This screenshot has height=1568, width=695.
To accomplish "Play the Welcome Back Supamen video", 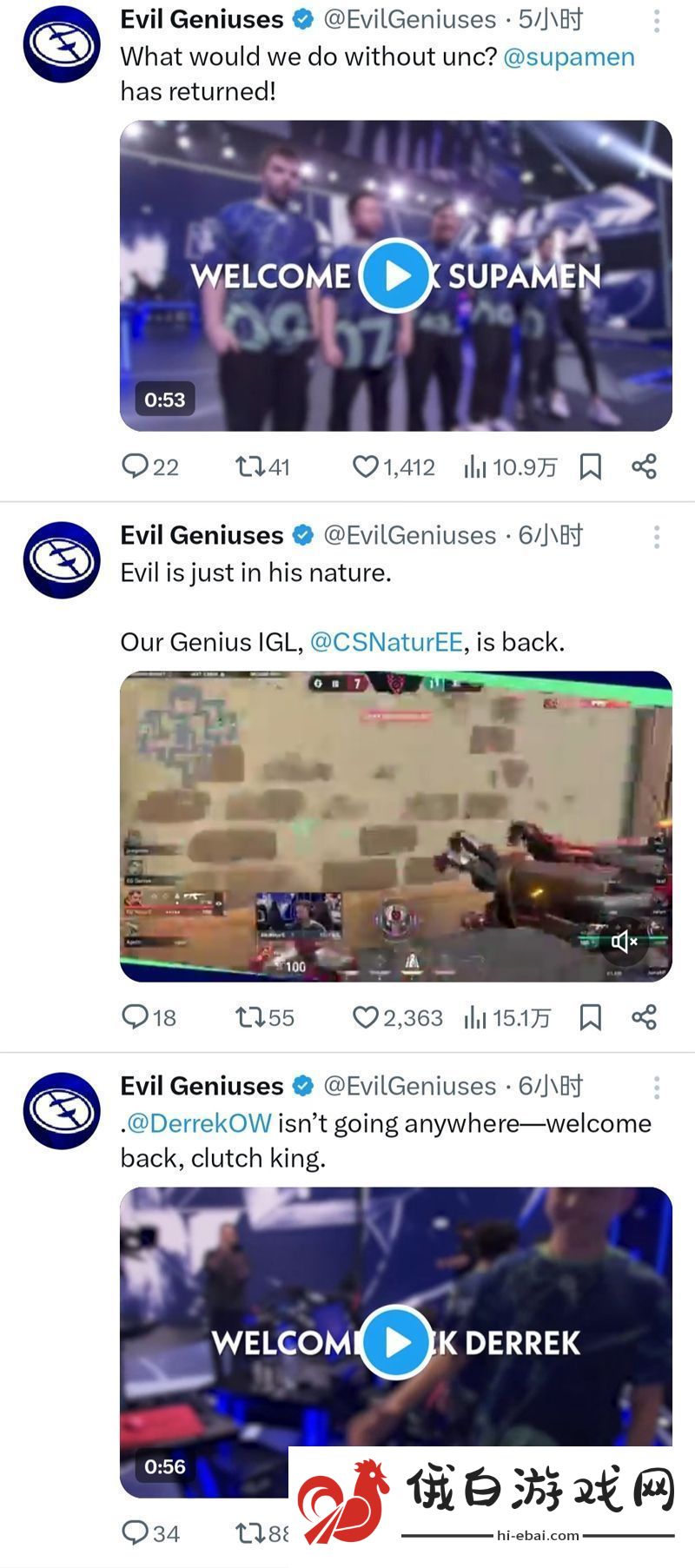I will click(396, 276).
